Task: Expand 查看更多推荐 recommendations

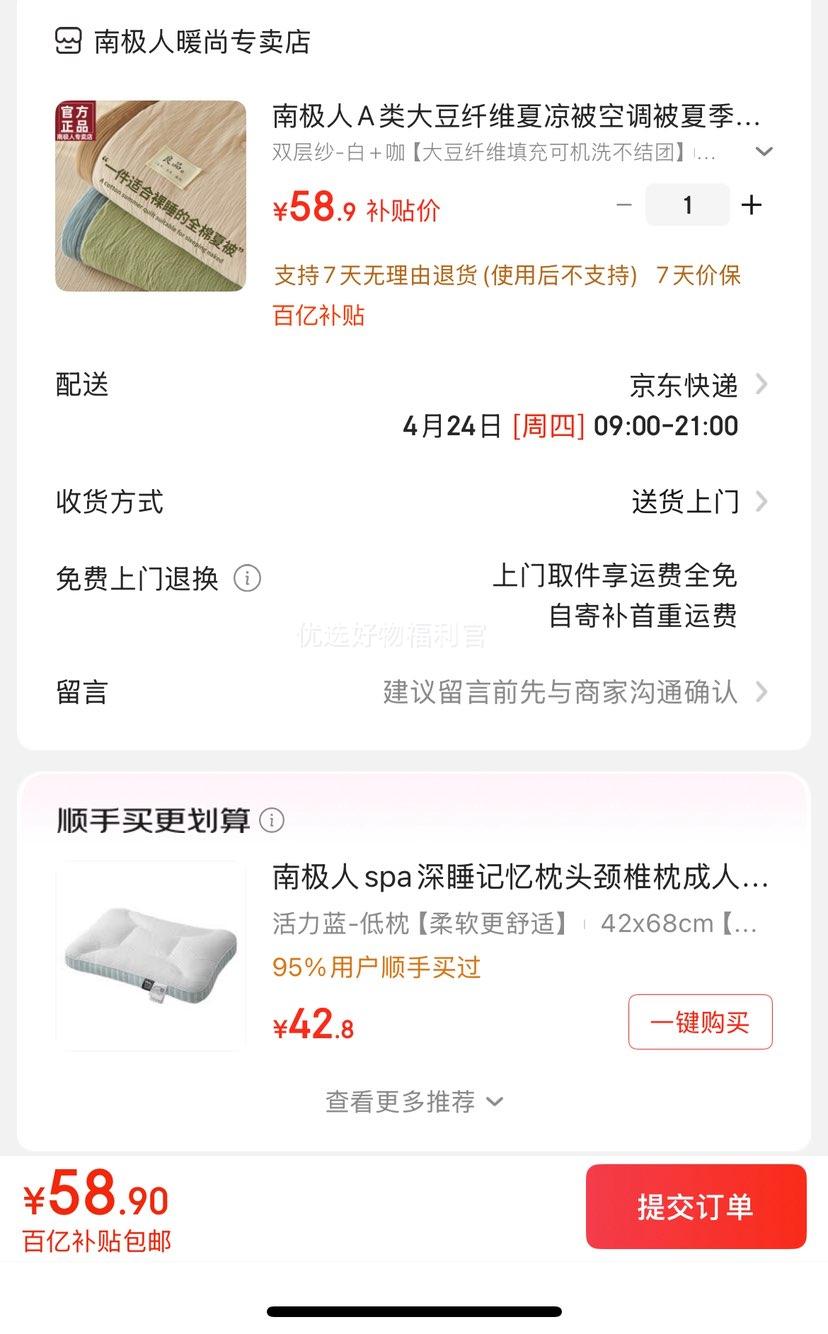Action: (413, 1101)
